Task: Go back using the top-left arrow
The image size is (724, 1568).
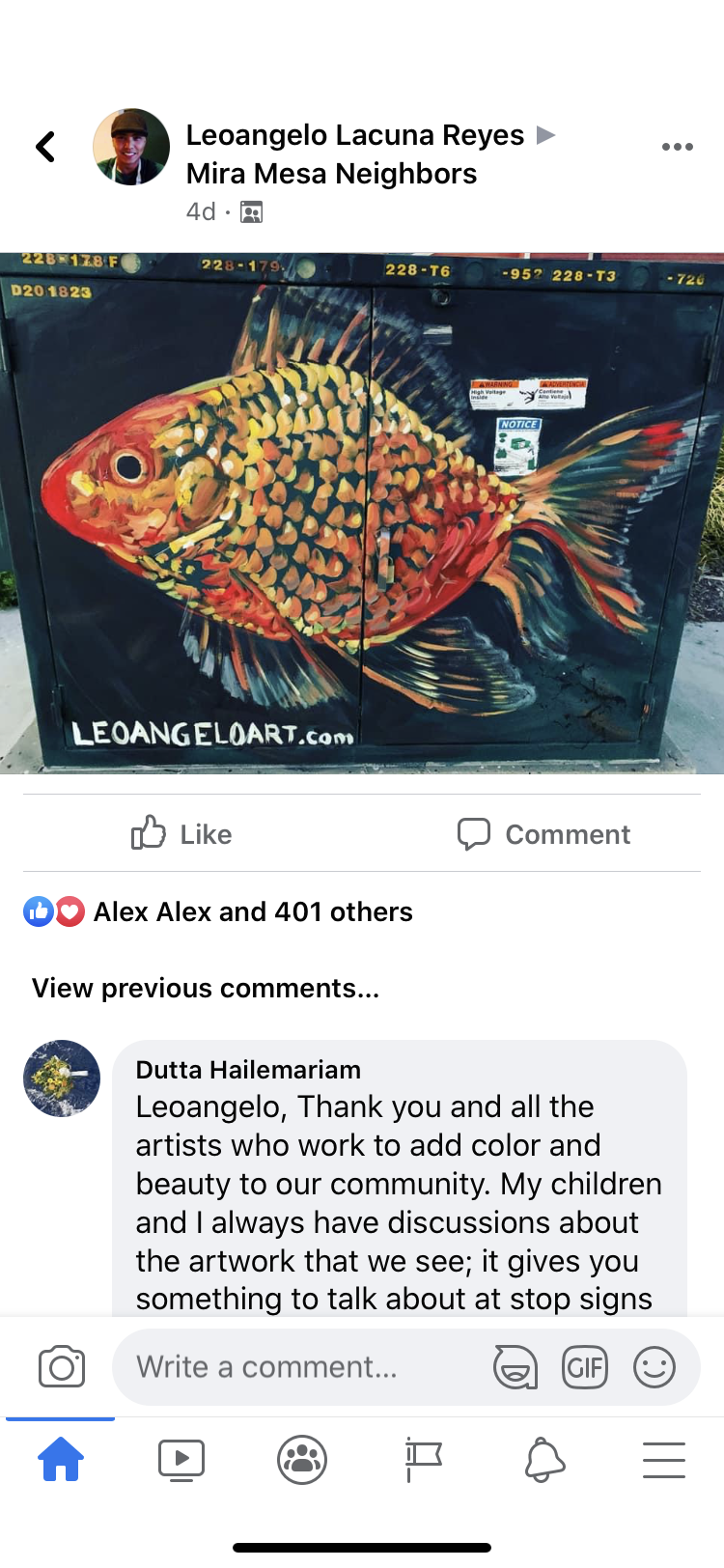Action: 45,147
